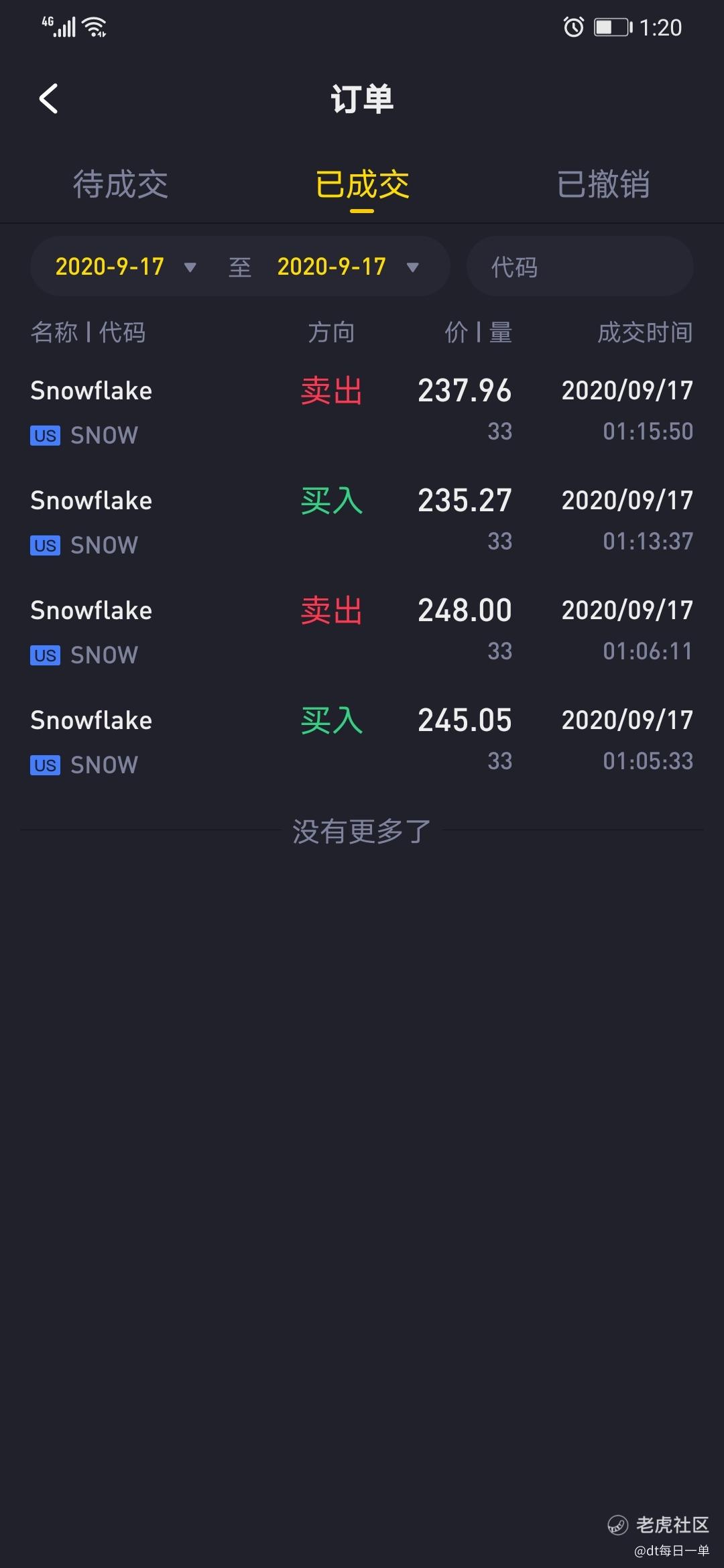Switch to the 待成交 tab
The image size is (724, 1568).
121,184
